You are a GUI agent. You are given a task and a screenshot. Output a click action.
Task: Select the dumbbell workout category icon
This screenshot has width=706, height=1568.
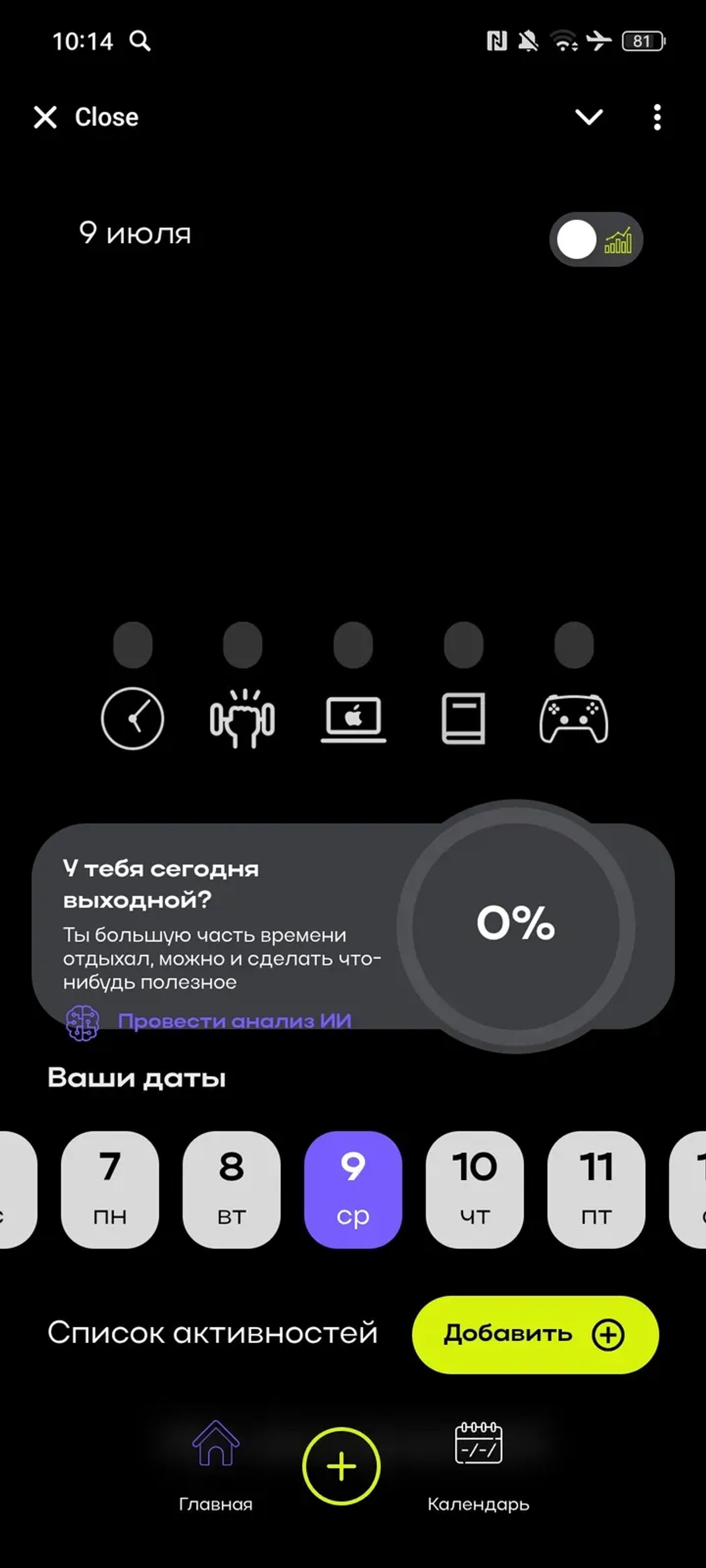pyautogui.click(x=242, y=718)
